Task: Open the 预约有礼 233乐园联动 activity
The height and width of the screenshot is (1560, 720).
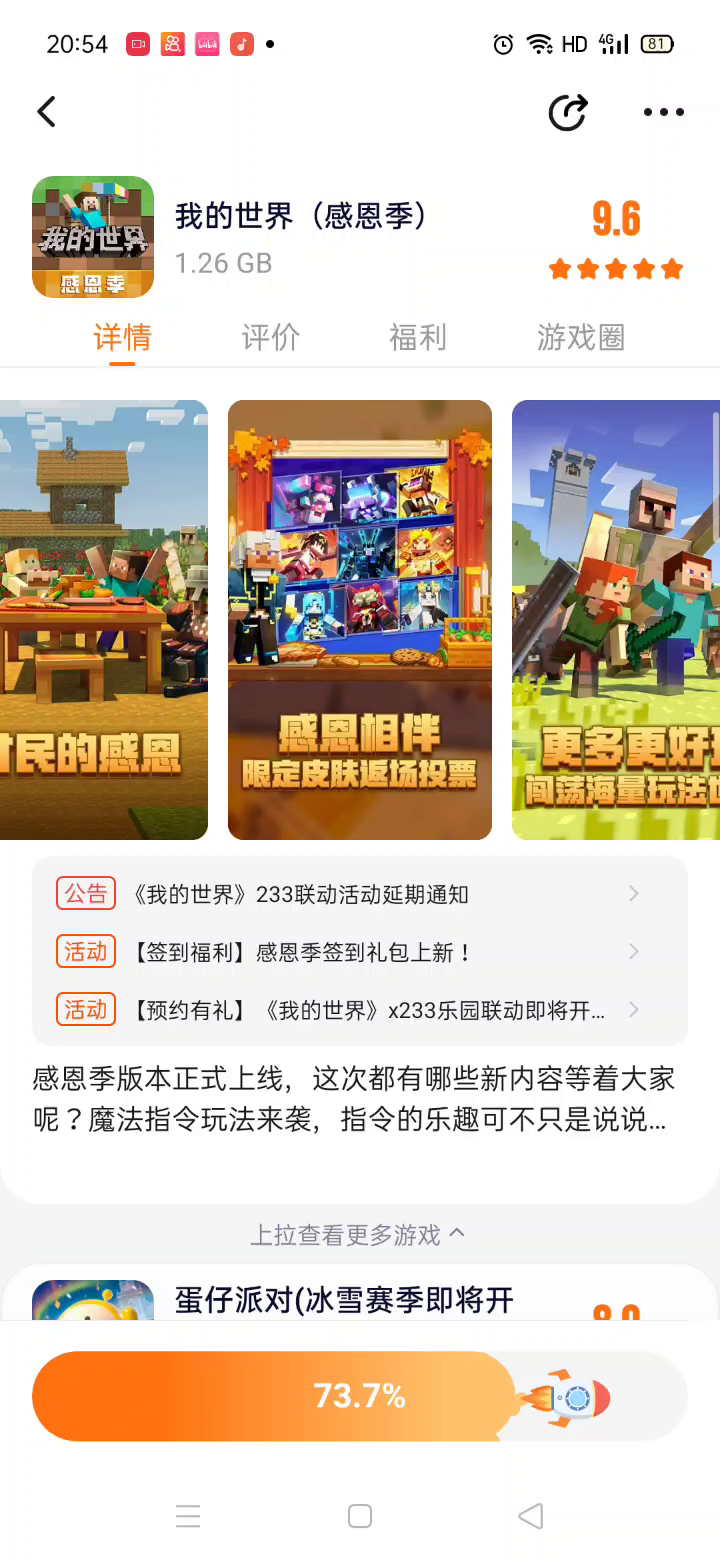Action: 360,1010
